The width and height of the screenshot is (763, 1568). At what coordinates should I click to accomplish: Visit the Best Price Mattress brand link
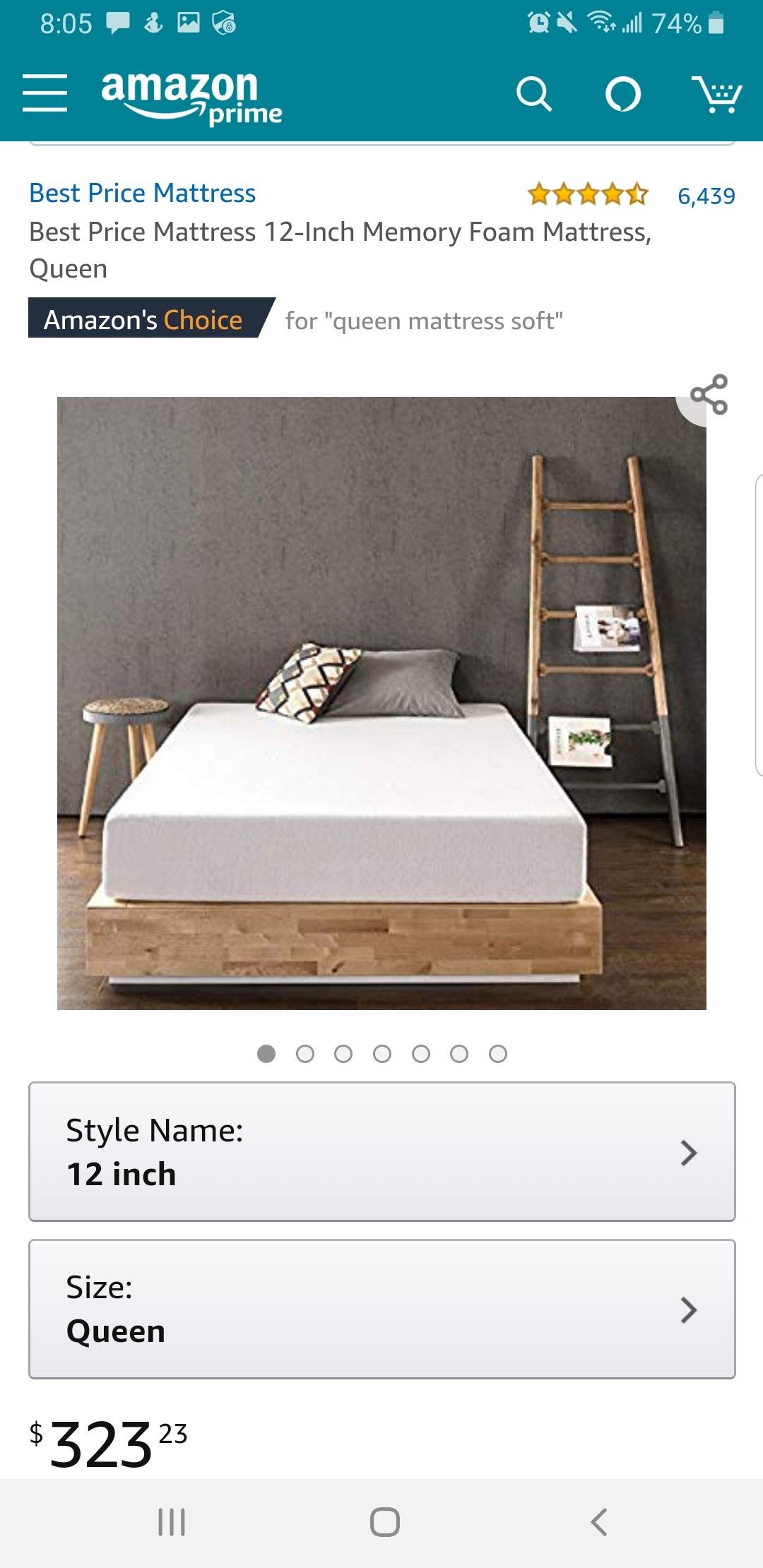point(142,193)
